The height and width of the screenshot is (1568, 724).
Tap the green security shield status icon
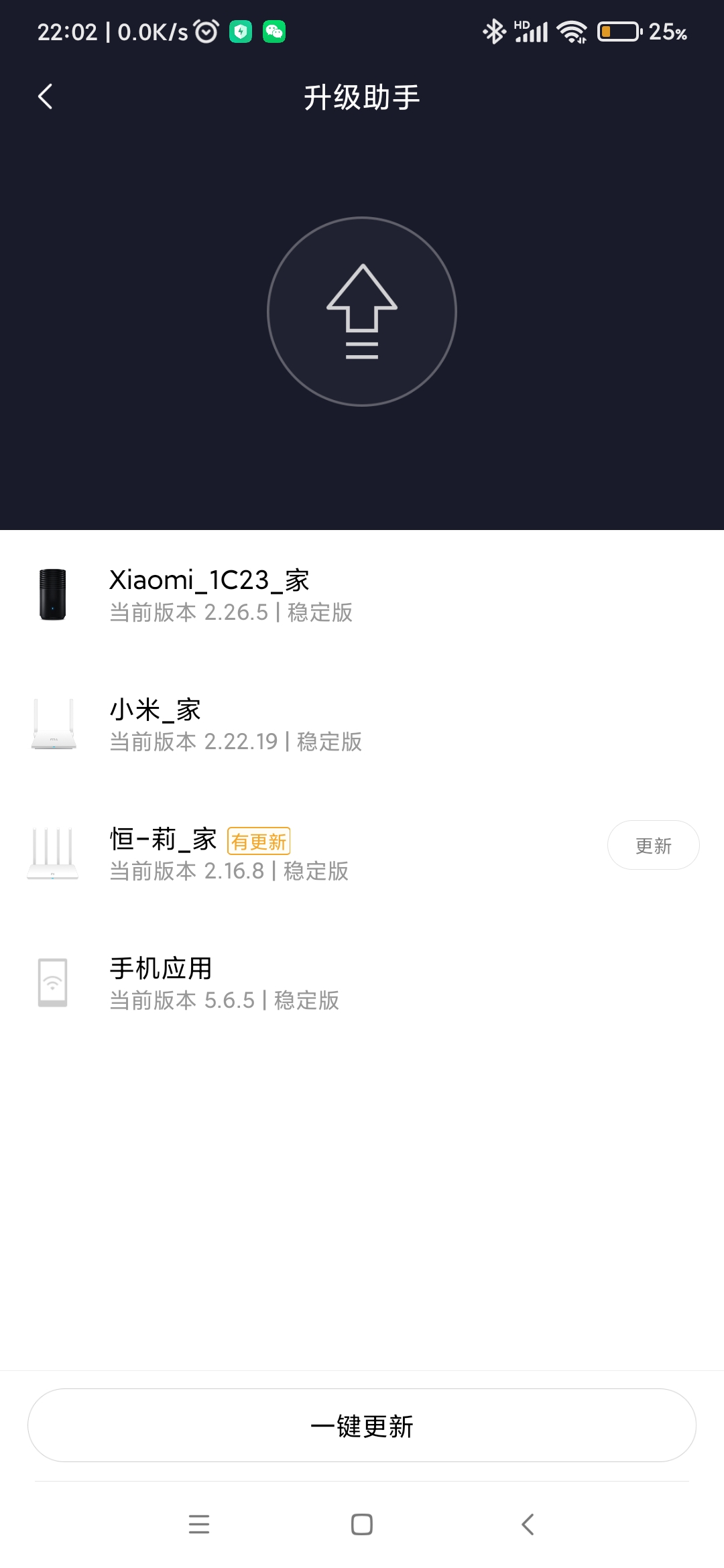[x=241, y=31]
